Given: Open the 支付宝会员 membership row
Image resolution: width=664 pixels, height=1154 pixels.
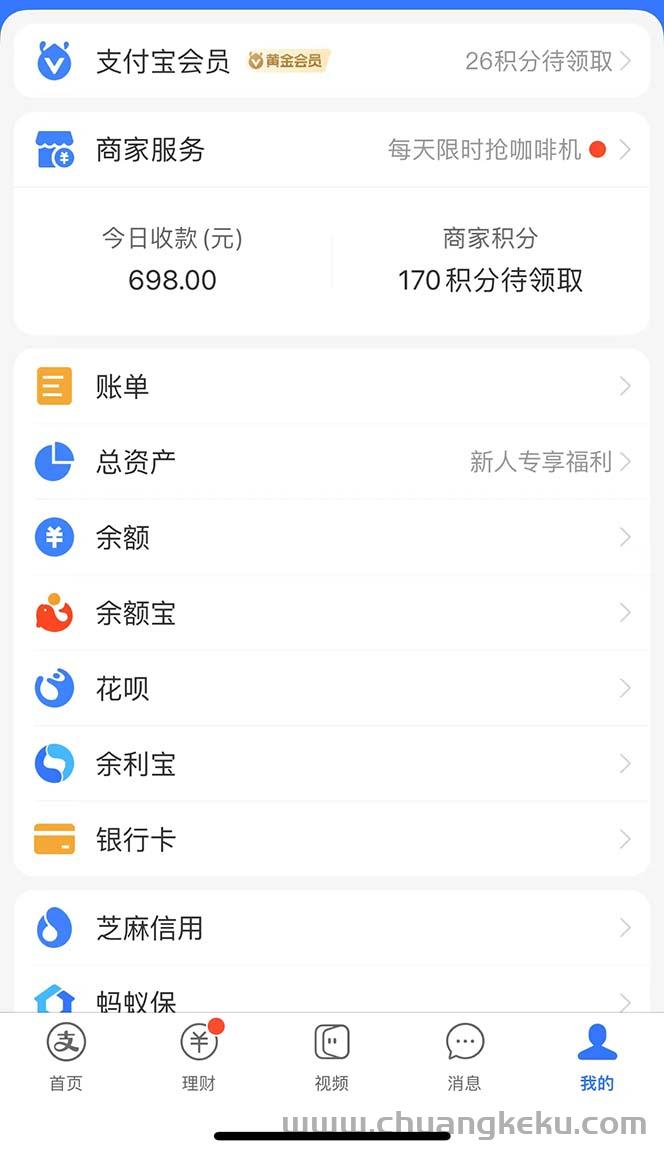Looking at the screenshot, I should pos(331,60).
